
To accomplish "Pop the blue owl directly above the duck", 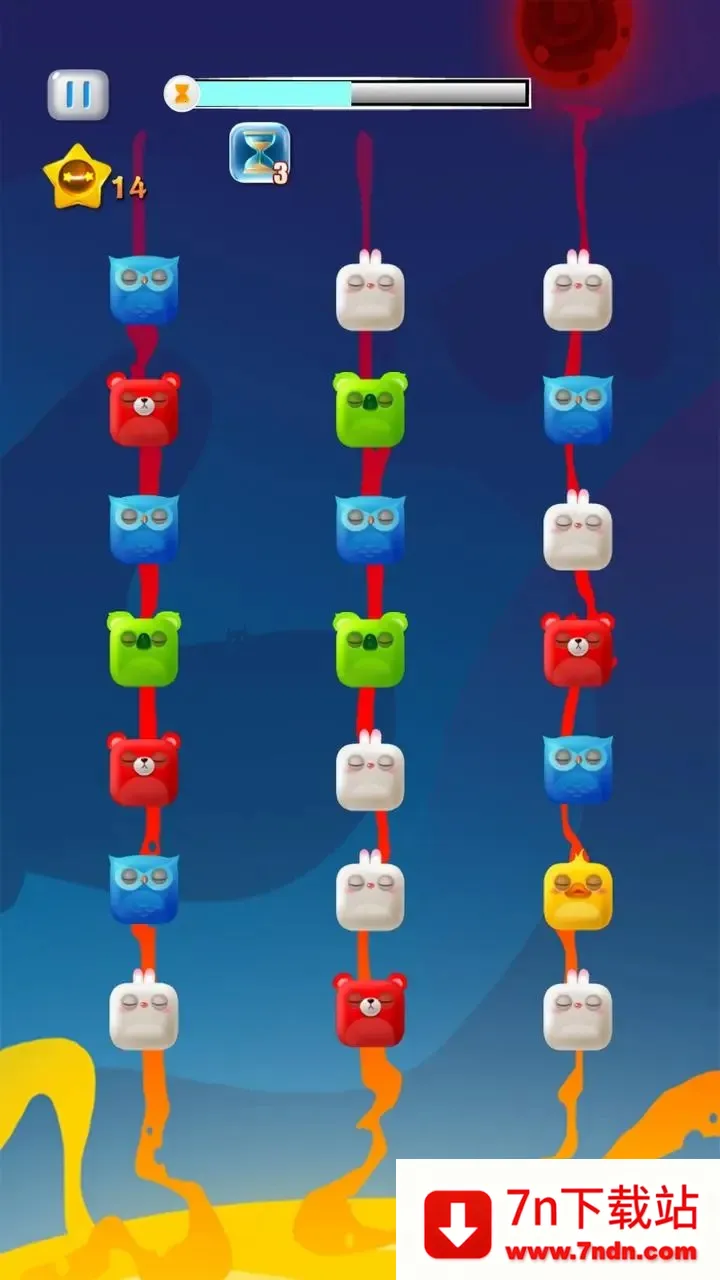I will click(x=578, y=769).
